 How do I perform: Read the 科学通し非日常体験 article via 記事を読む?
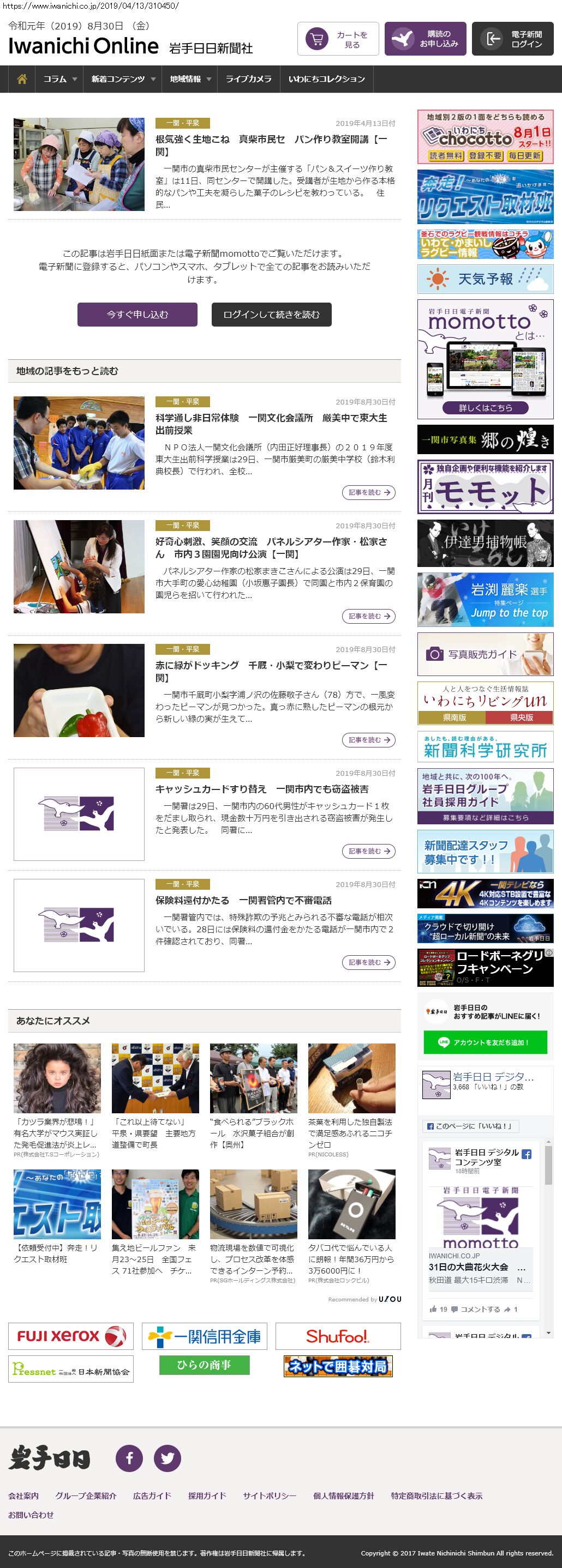tap(368, 492)
